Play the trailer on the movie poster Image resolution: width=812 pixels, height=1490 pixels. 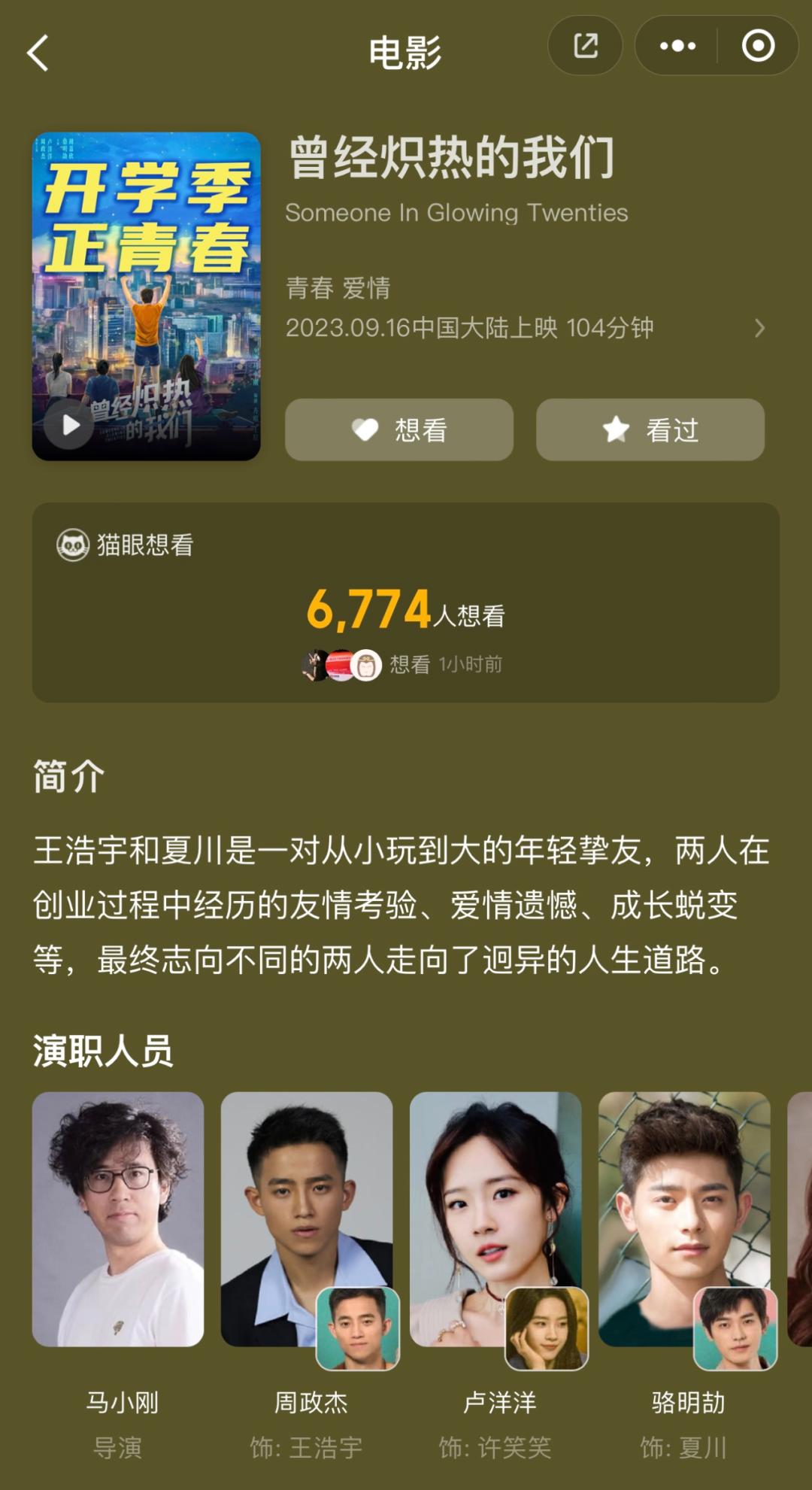[x=70, y=425]
